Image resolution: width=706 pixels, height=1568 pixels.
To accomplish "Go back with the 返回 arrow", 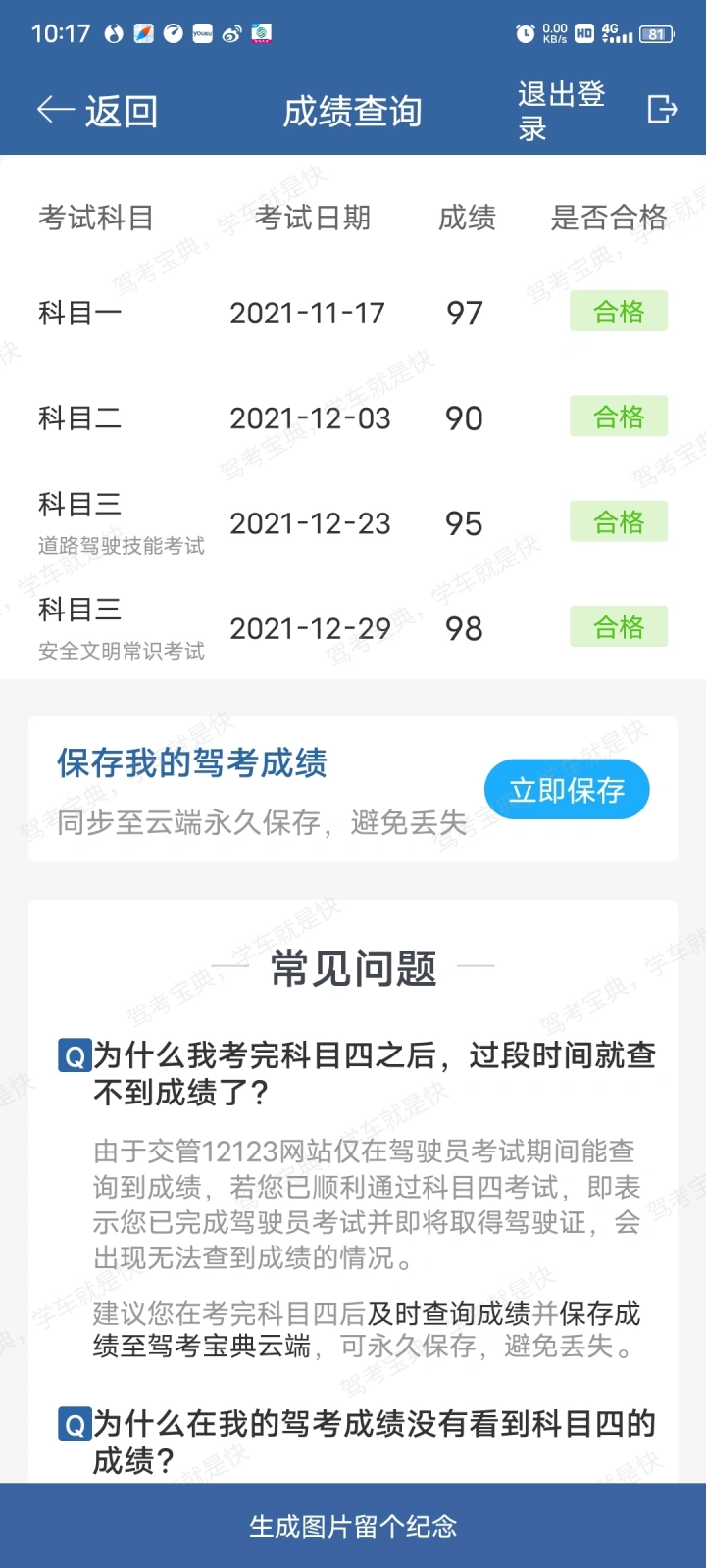I will coord(96,111).
